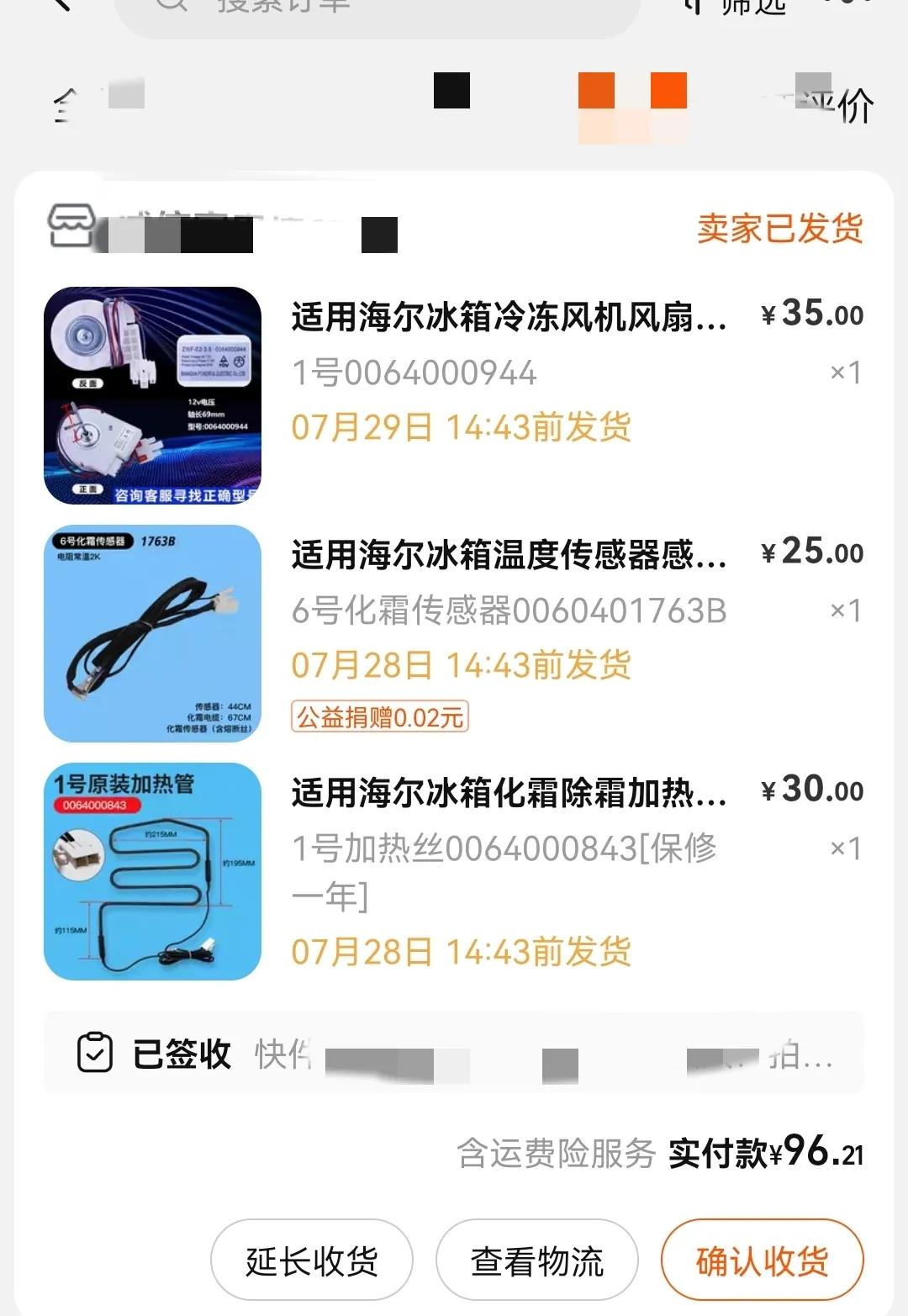This screenshot has width=908, height=1316.
Task: Open the 适用海尔冰箱冷冻风机风扇 product title
Action: pos(508,319)
